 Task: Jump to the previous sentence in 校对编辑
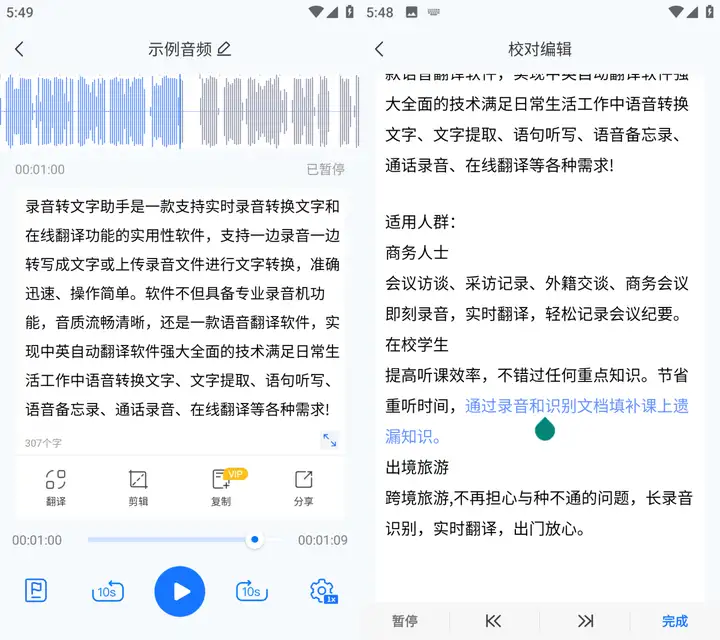point(493,621)
